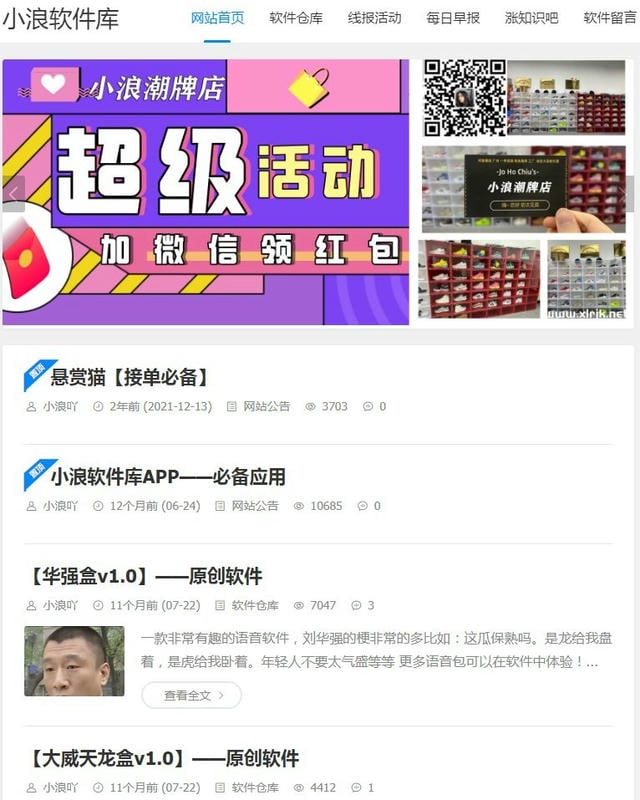The width and height of the screenshot is (640, 800).
Task: Tap 查看全文 under the 华强盒 post
Action: [x=191, y=695]
